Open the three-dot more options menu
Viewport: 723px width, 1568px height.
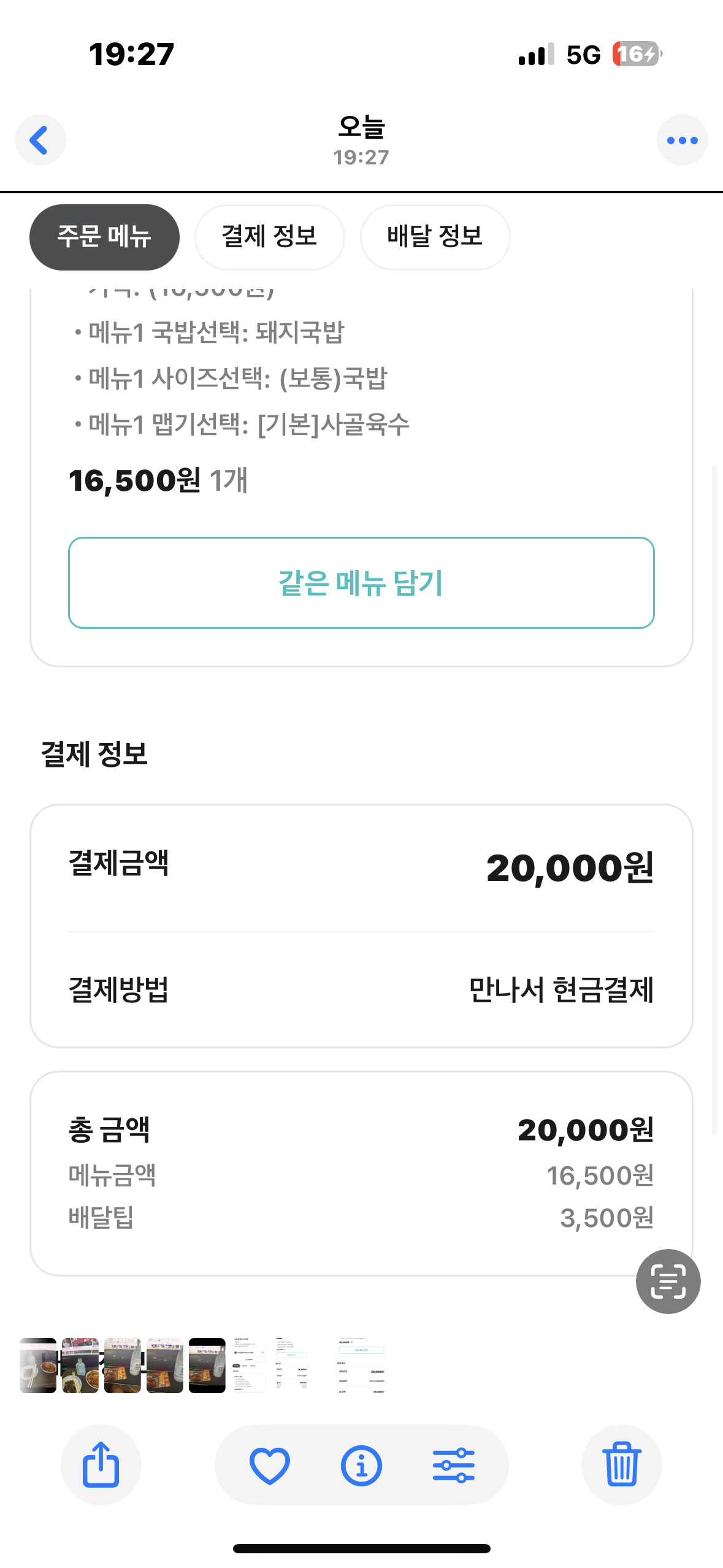click(682, 140)
